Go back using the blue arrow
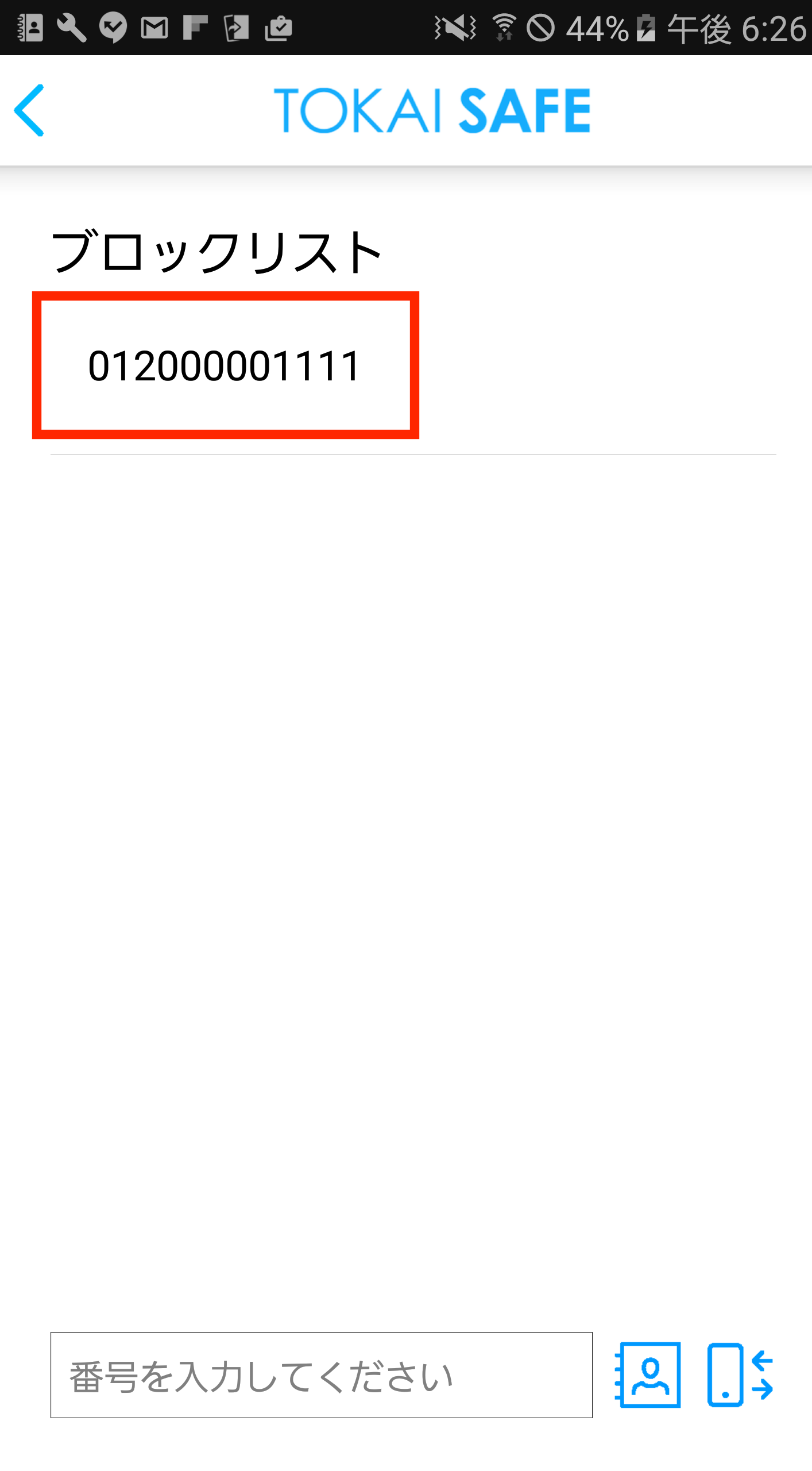Screen dimensions: 812x1471 click(30, 110)
